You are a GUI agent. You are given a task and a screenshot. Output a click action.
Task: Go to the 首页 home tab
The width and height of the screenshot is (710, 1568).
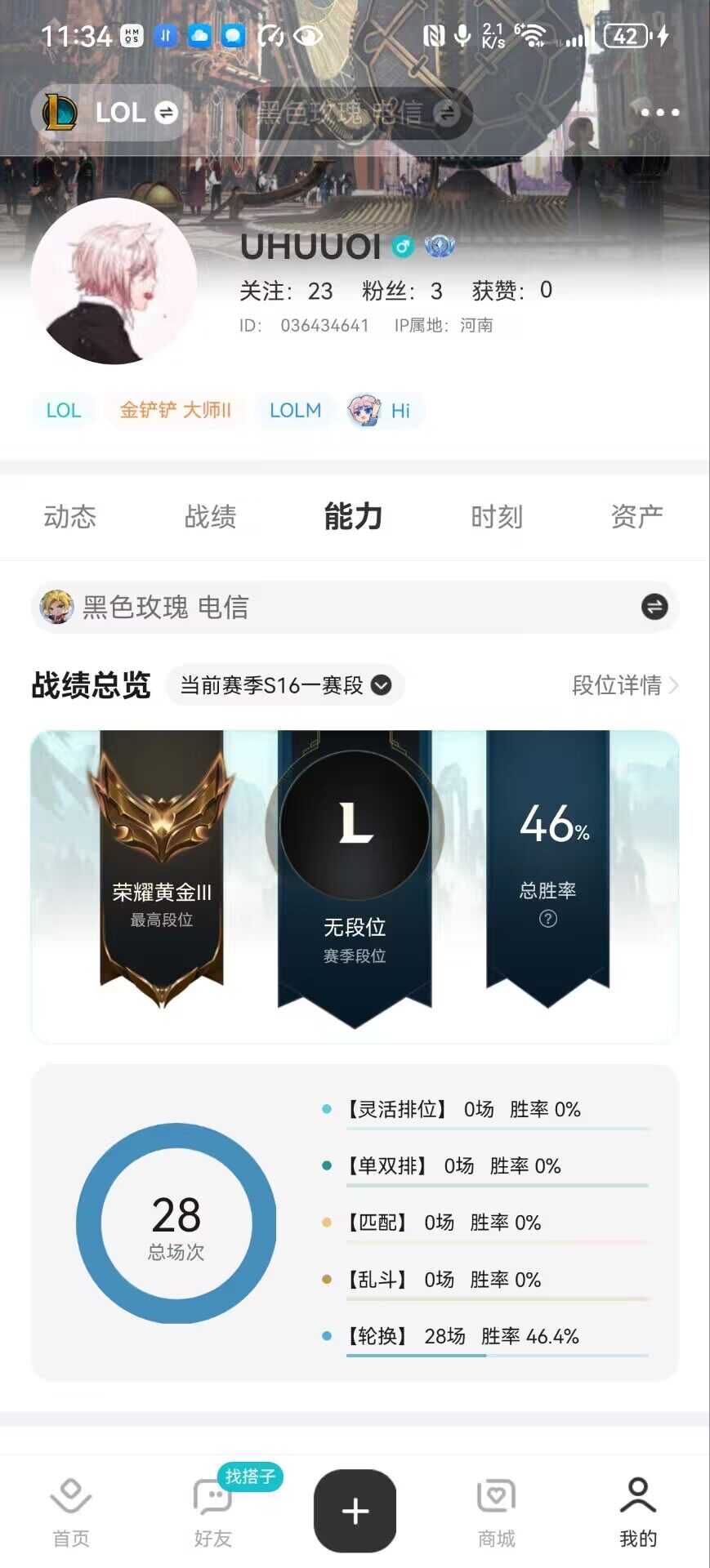(71, 1511)
